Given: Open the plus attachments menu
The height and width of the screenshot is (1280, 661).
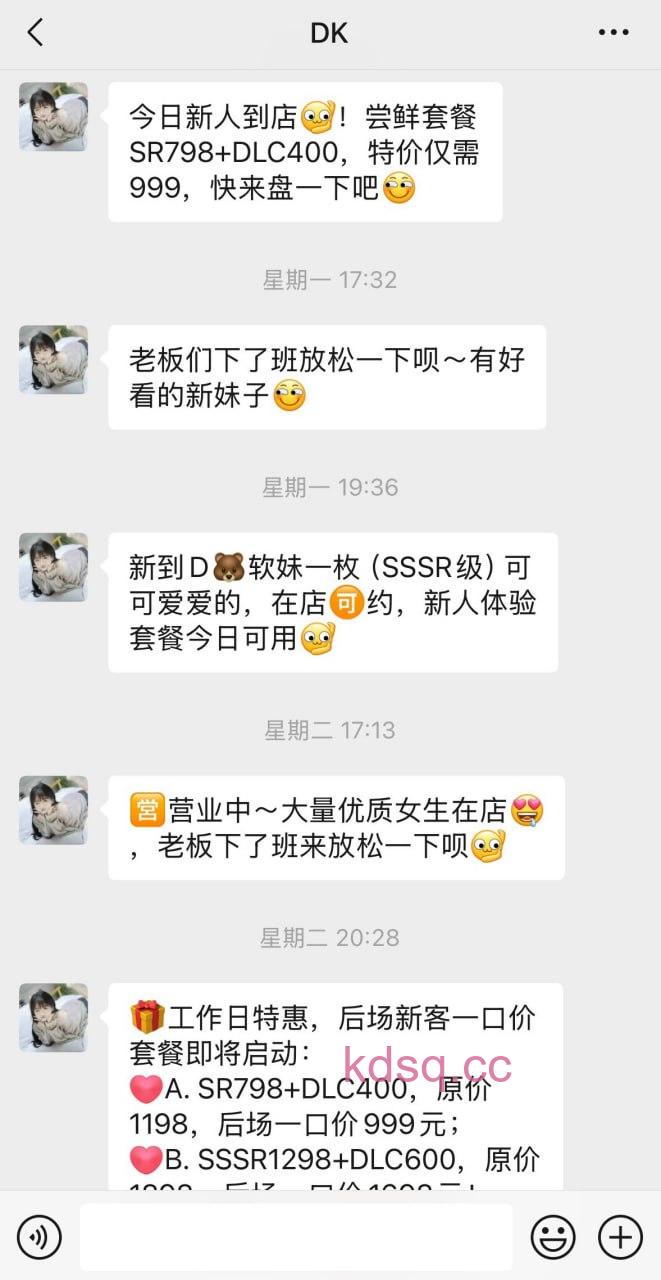Looking at the screenshot, I should pos(620,1237).
